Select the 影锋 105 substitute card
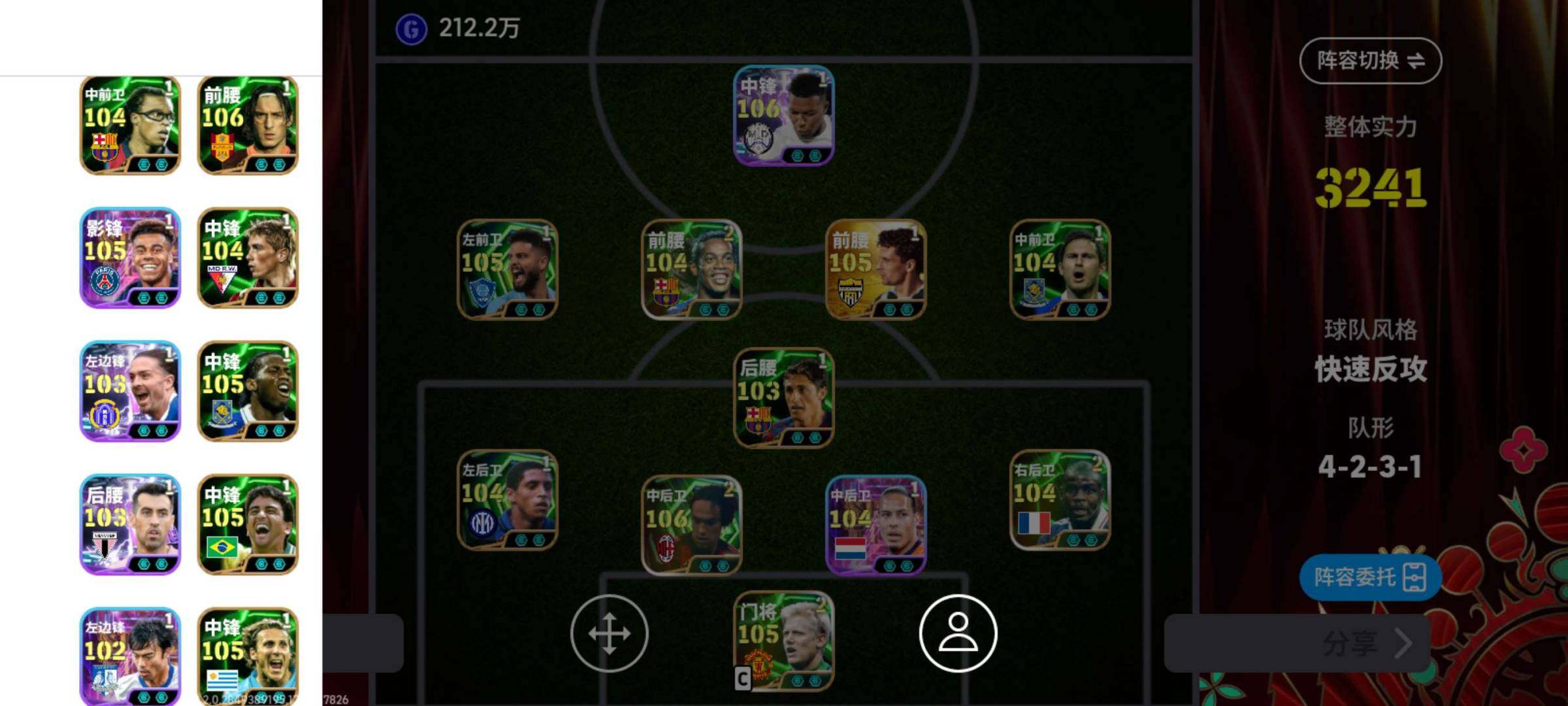The height and width of the screenshot is (706, 1568). coord(130,258)
